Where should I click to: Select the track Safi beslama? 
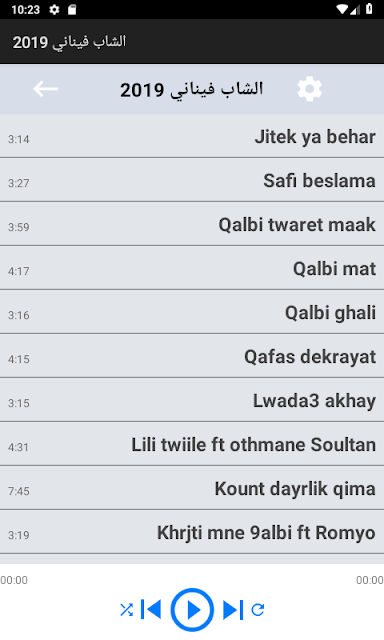(x=192, y=180)
